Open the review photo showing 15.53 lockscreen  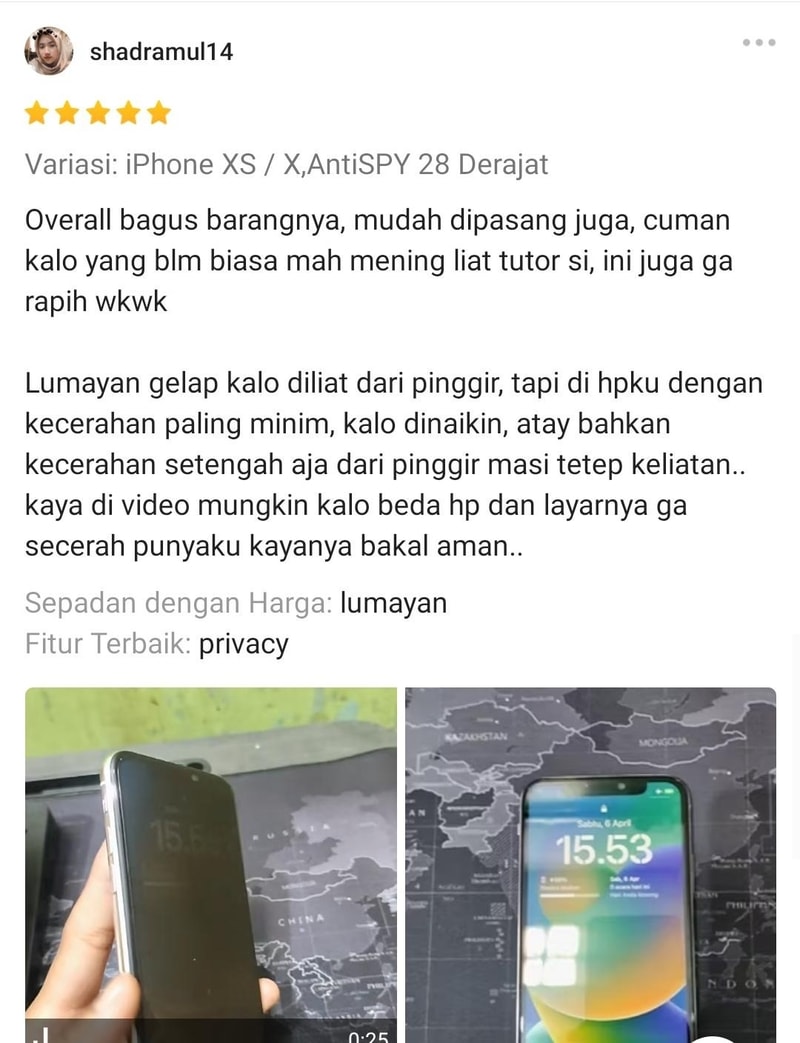click(590, 865)
